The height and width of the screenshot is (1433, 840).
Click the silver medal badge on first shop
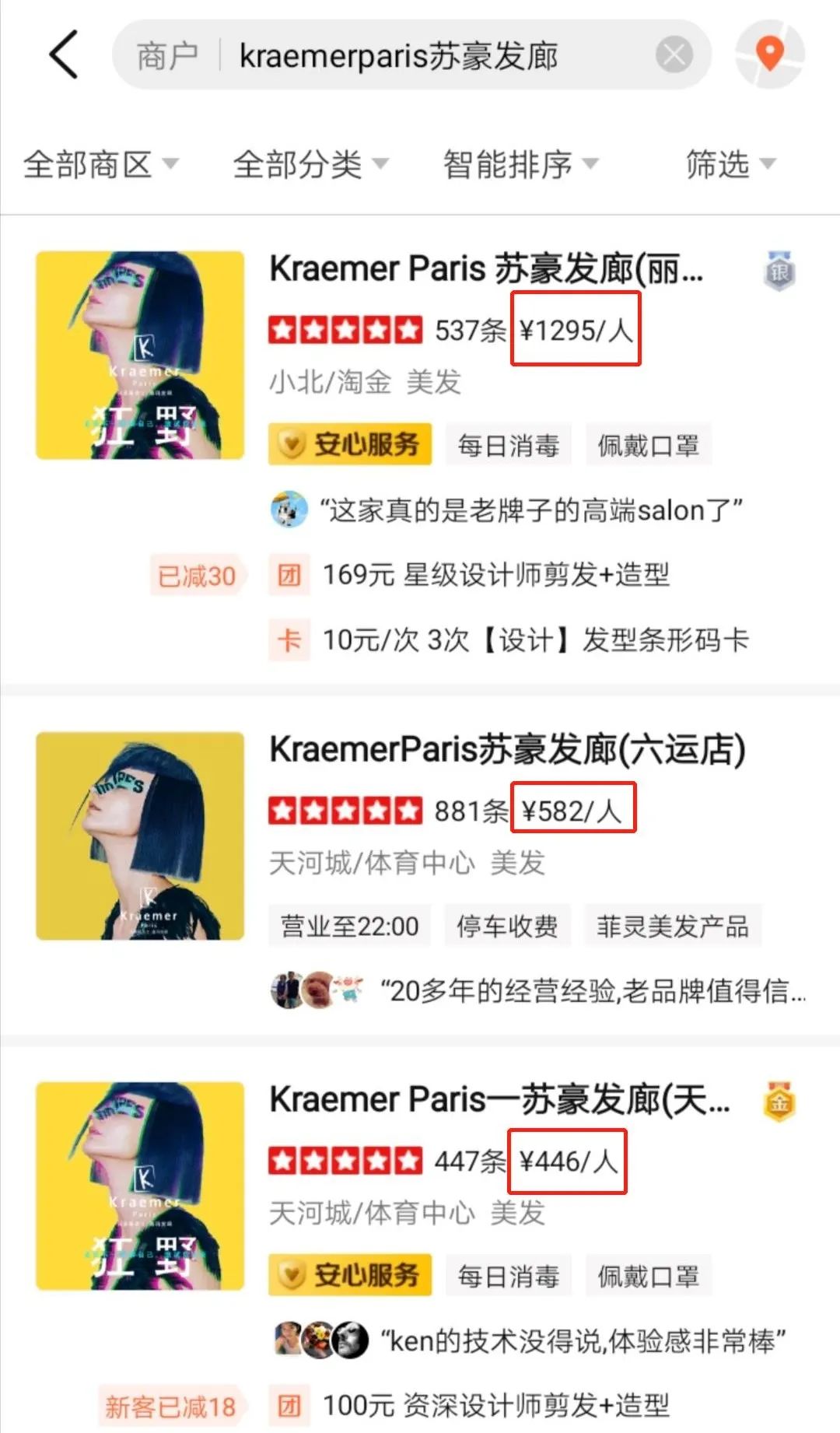coord(780,272)
